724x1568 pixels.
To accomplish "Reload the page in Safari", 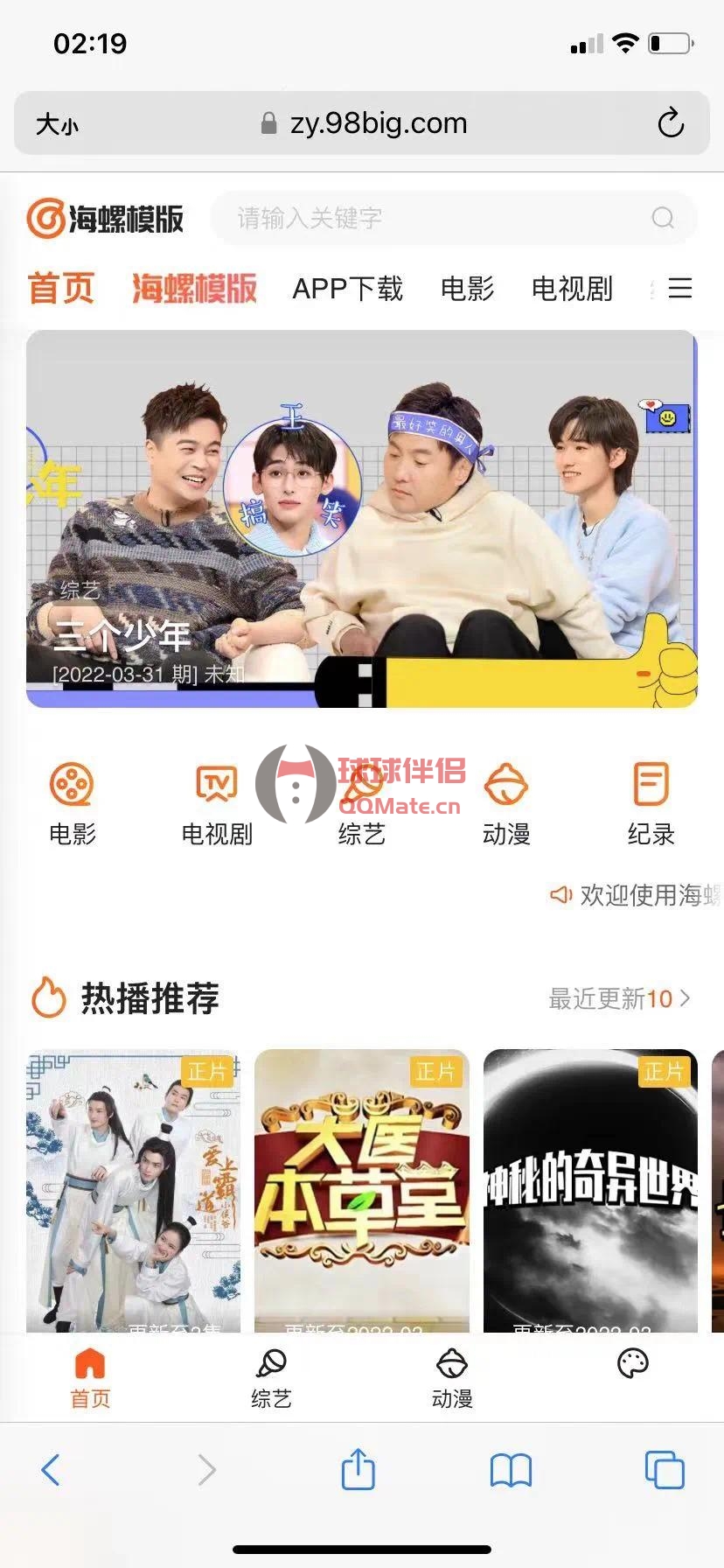I will click(671, 123).
